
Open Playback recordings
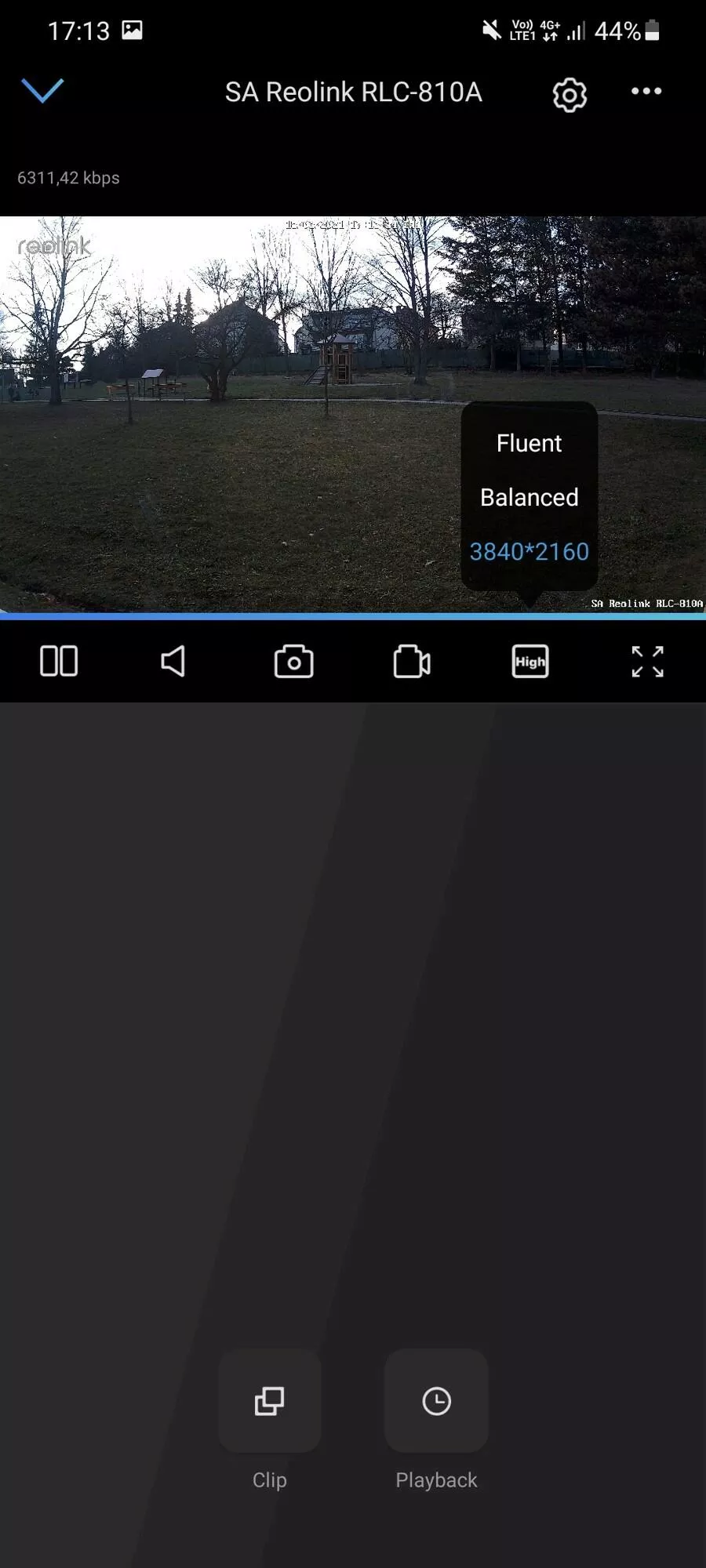436,1400
